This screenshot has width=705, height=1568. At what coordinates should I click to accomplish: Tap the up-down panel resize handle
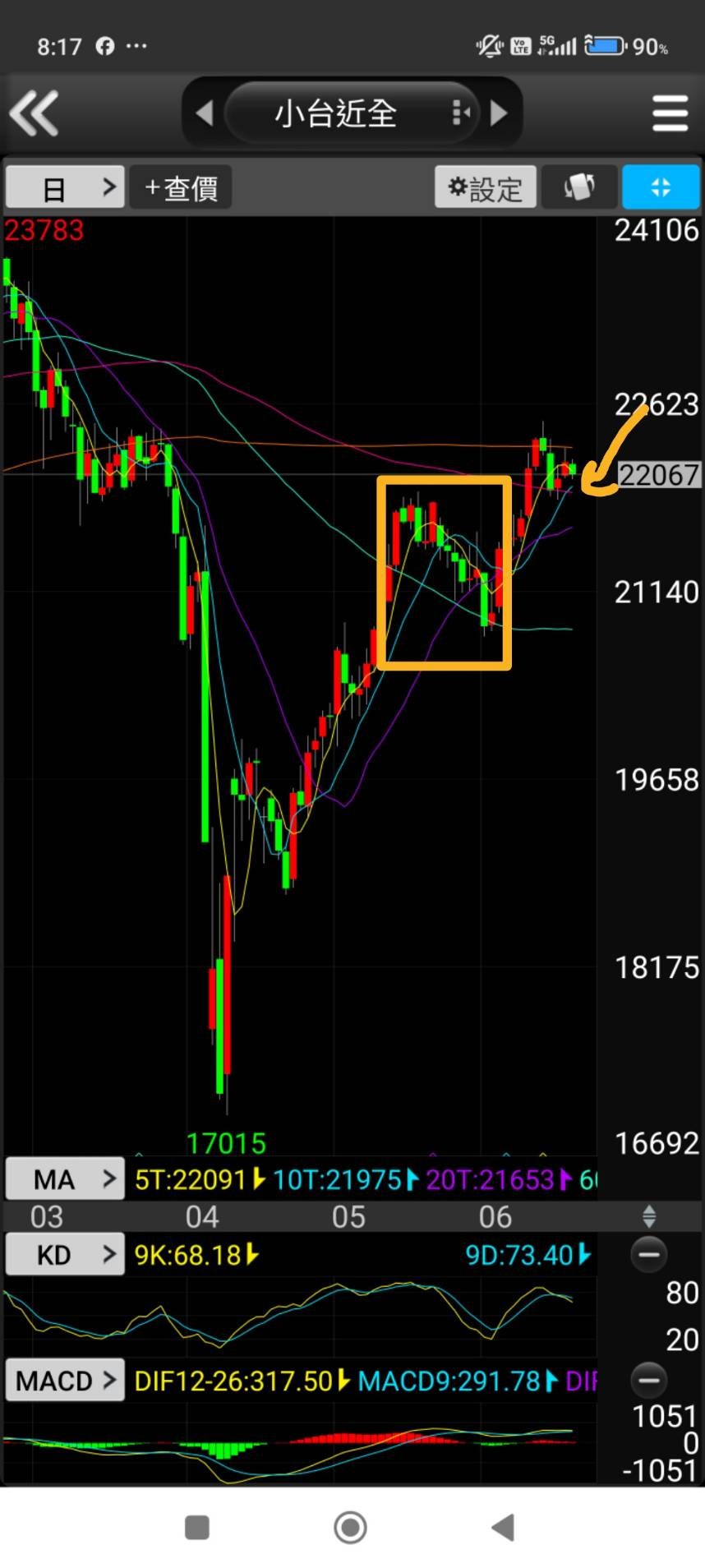[x=649, y=1216]
